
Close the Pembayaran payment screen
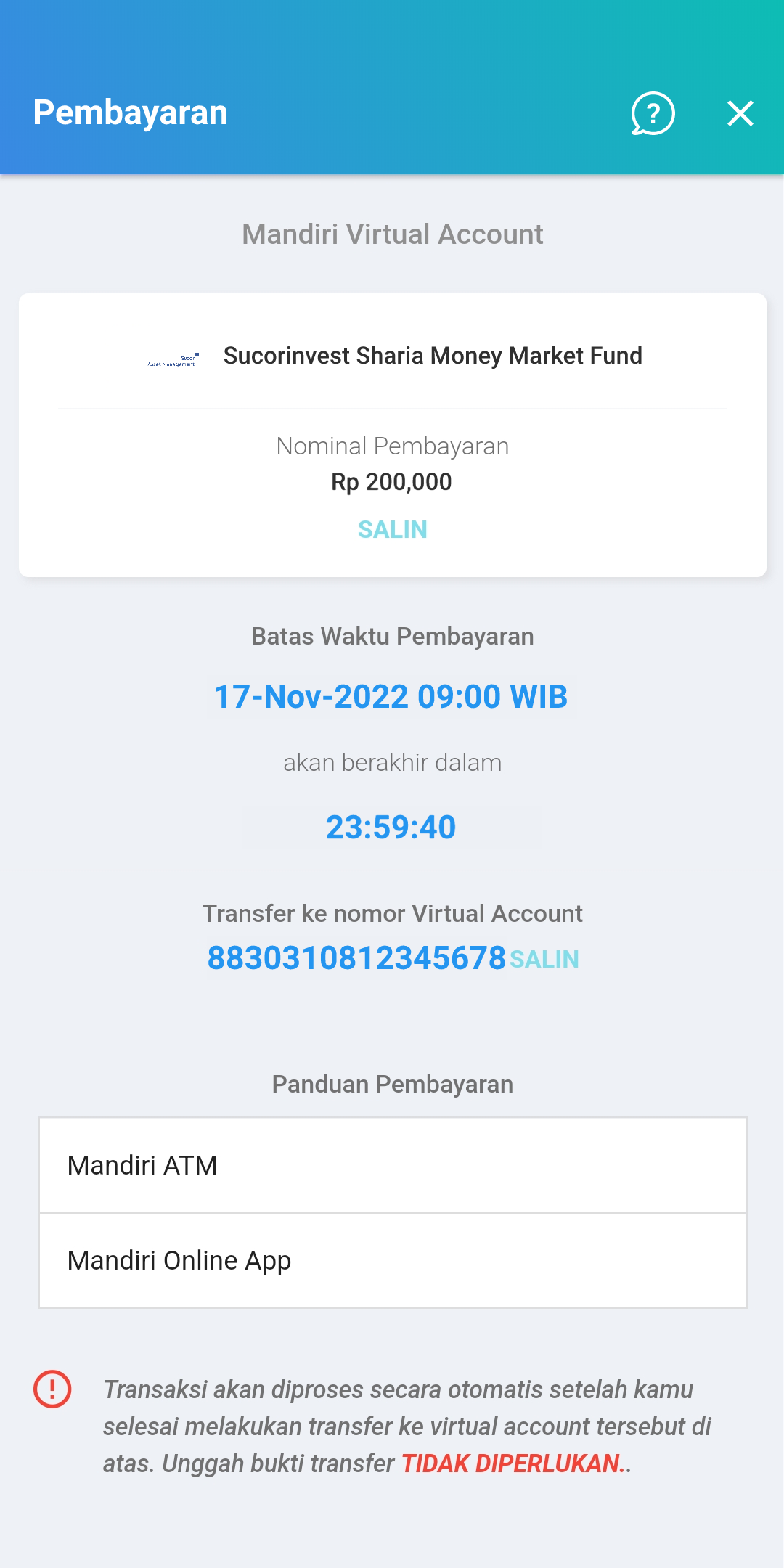740,114
